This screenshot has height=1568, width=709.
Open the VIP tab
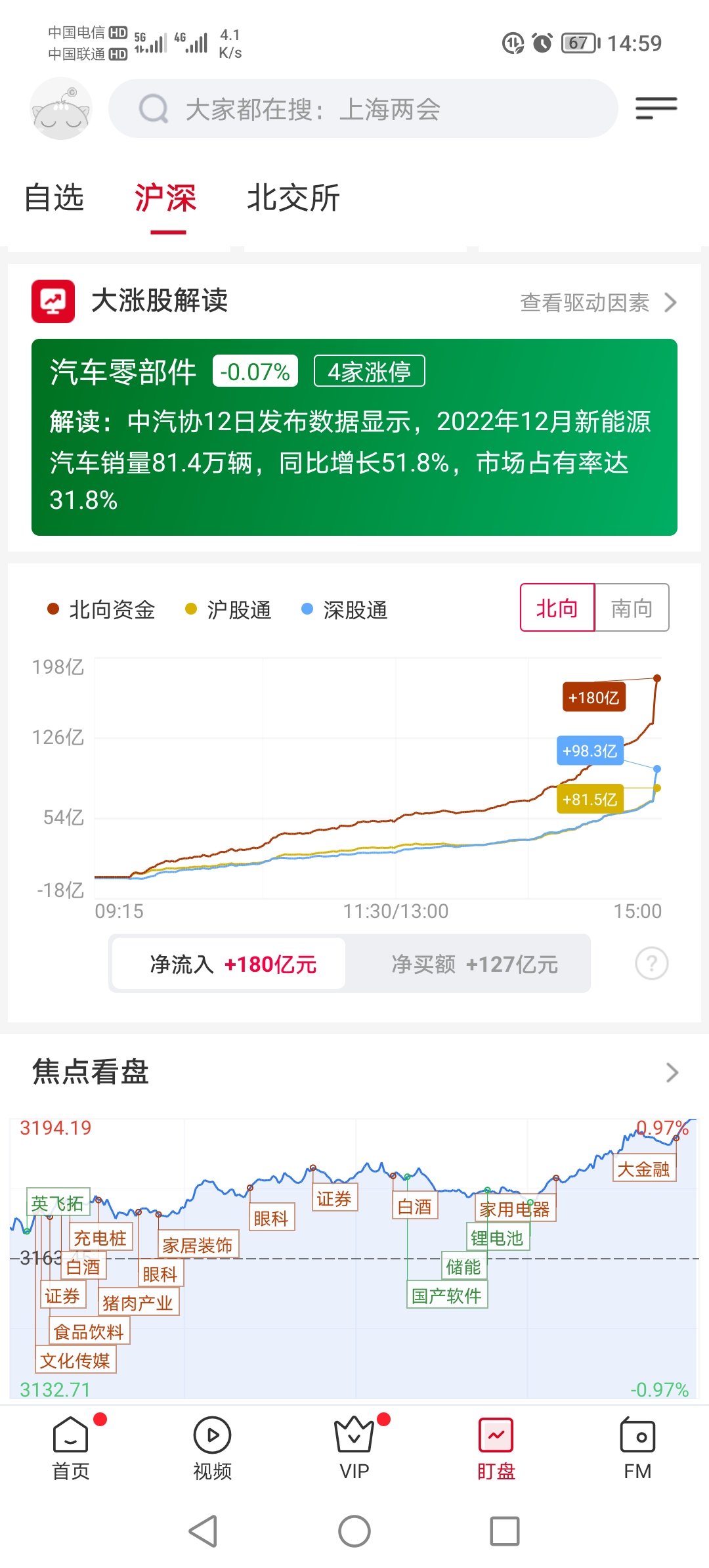click(x=354, y=1448)
